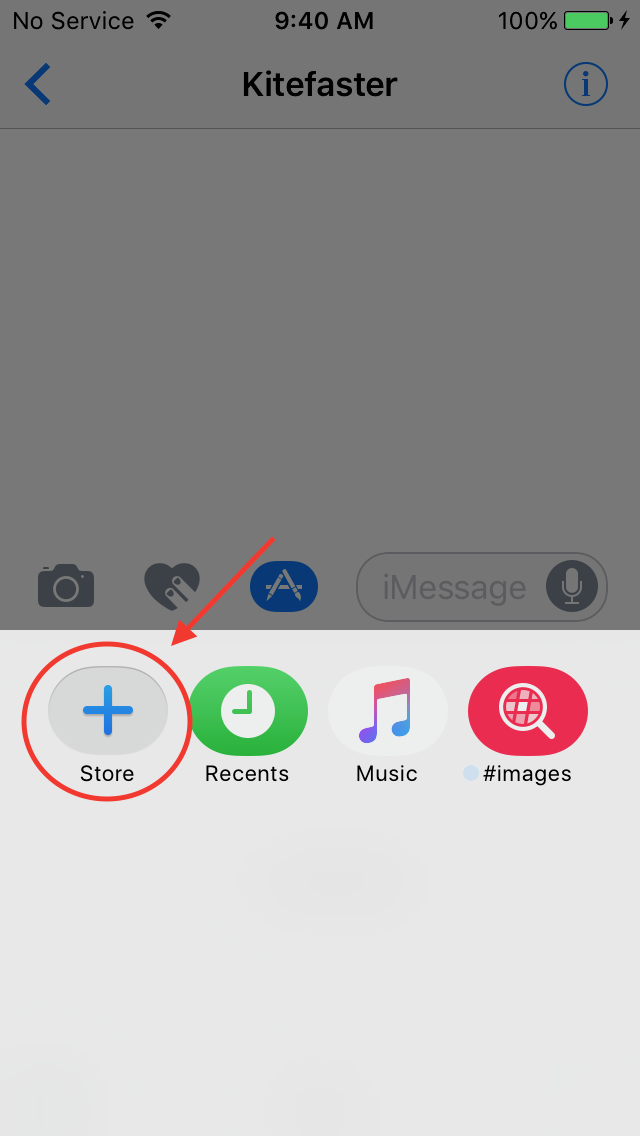Open the #images search app
Viewport: 640px width, 1136px height.
(x=527, y=711)
